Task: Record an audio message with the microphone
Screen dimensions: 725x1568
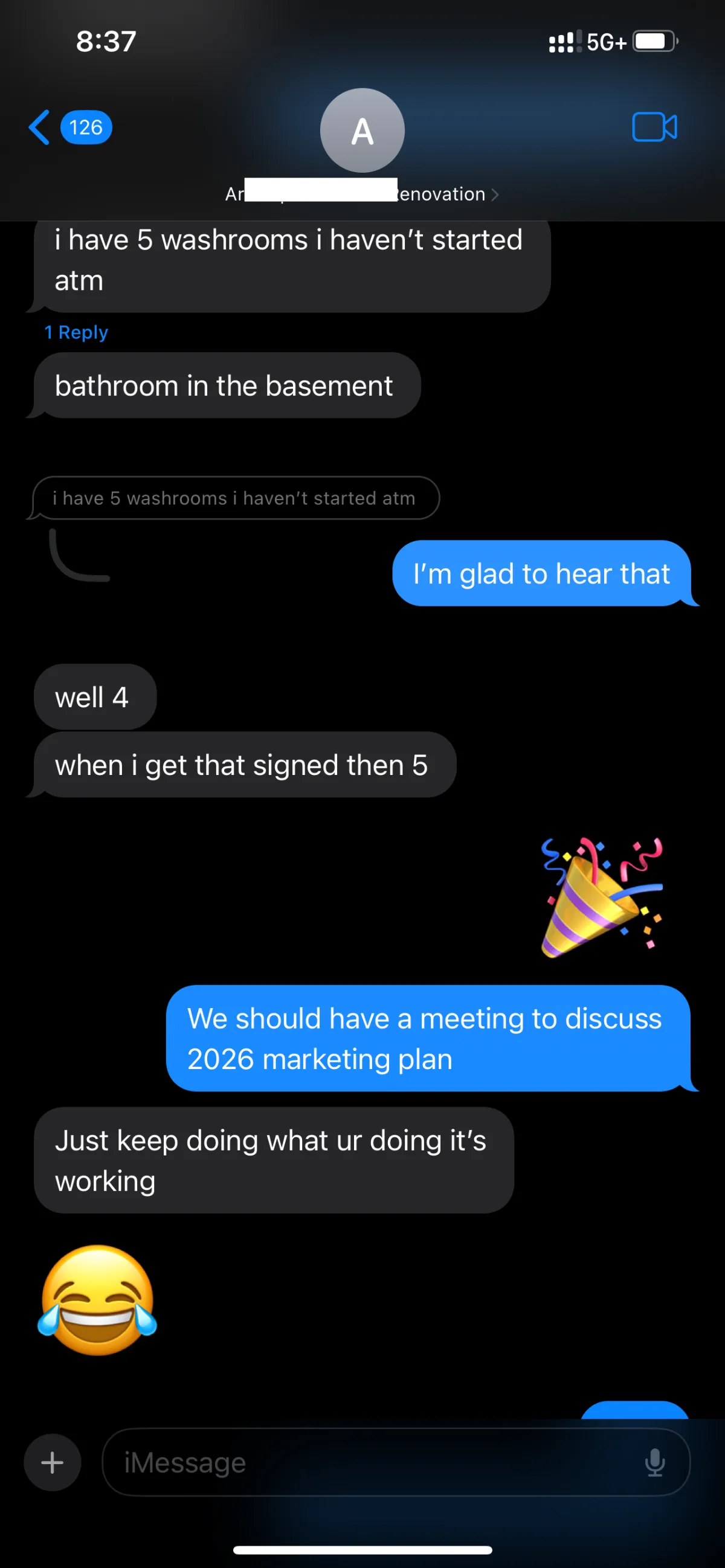Action: click(x=654, y=1462)
